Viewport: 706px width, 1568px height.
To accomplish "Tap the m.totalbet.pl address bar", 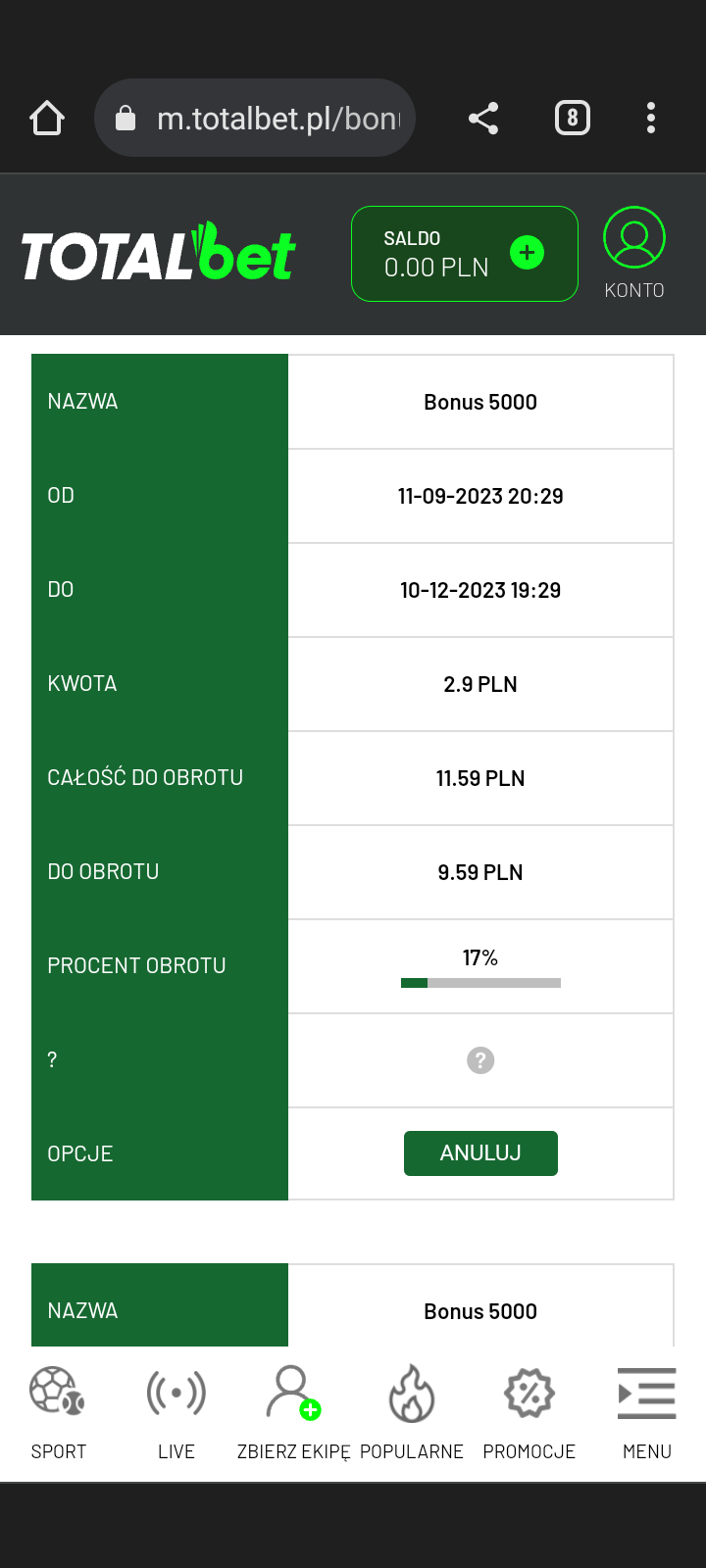I will pos(255,118).
